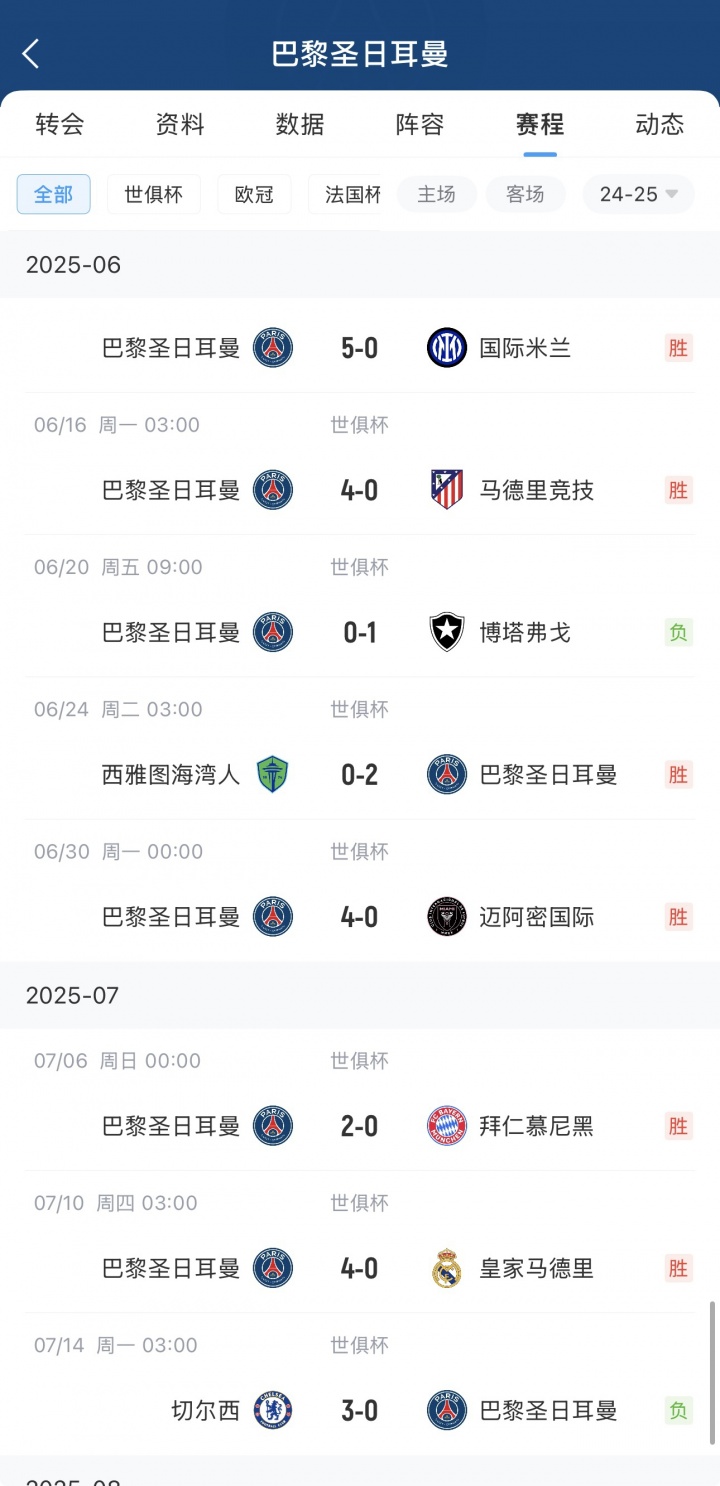
Task: Switch to the 转会 tab
Action: pyautogui.click(x=60, y=124)
